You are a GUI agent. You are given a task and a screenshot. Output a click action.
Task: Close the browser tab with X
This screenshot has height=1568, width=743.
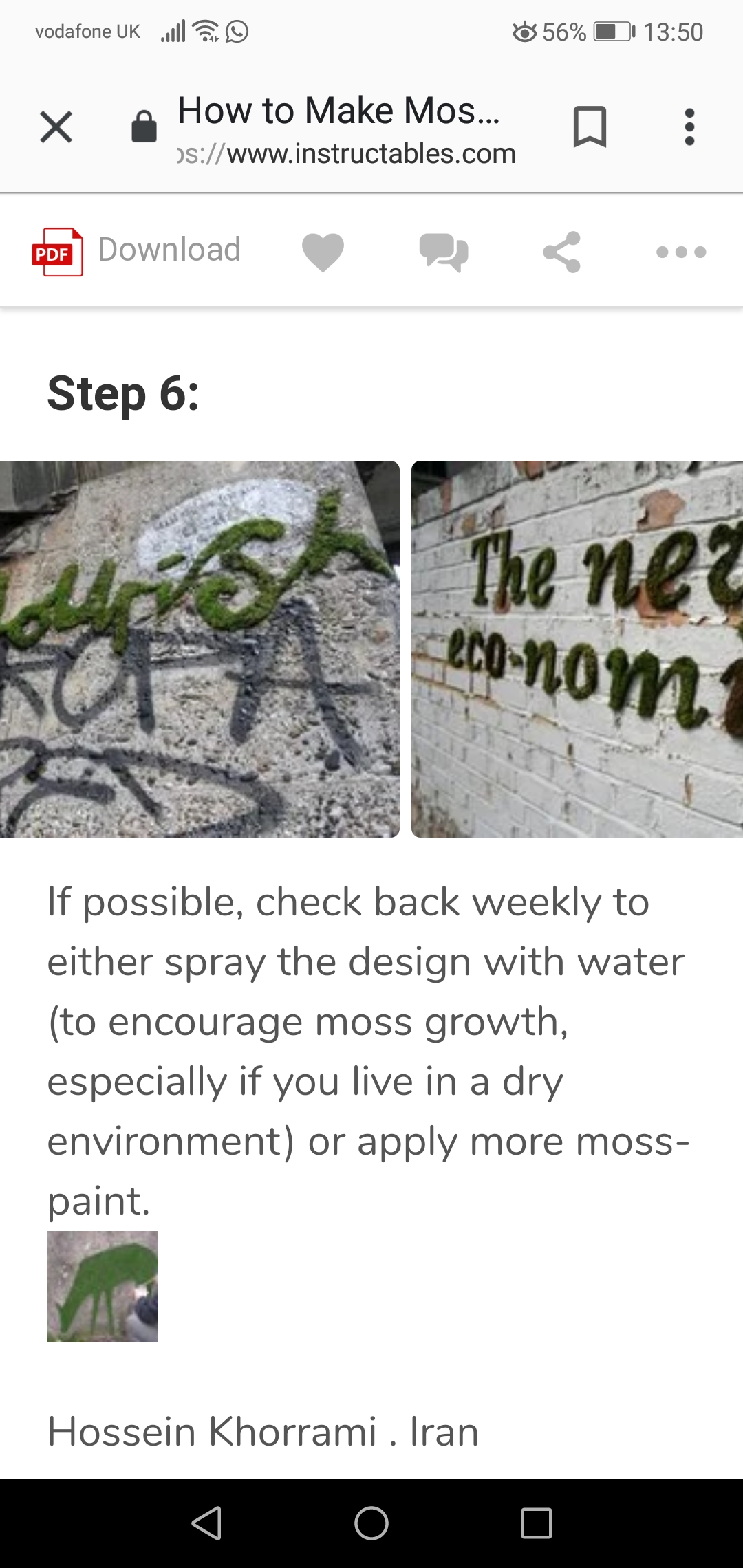(x=56, y=127)
